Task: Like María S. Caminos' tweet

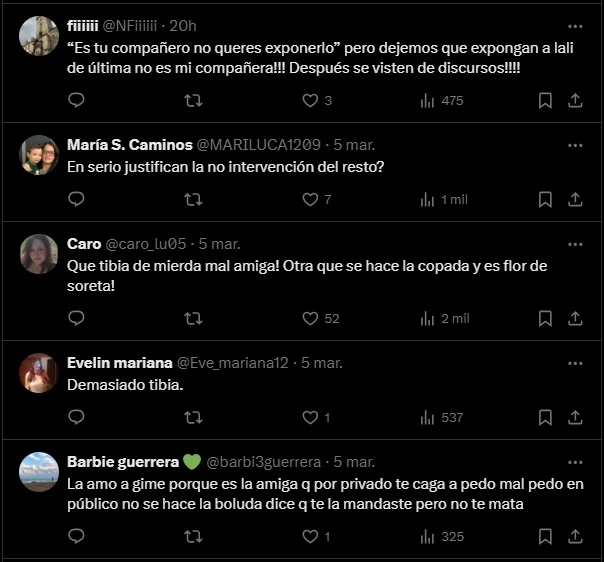Action: click(x=310, y=199)
